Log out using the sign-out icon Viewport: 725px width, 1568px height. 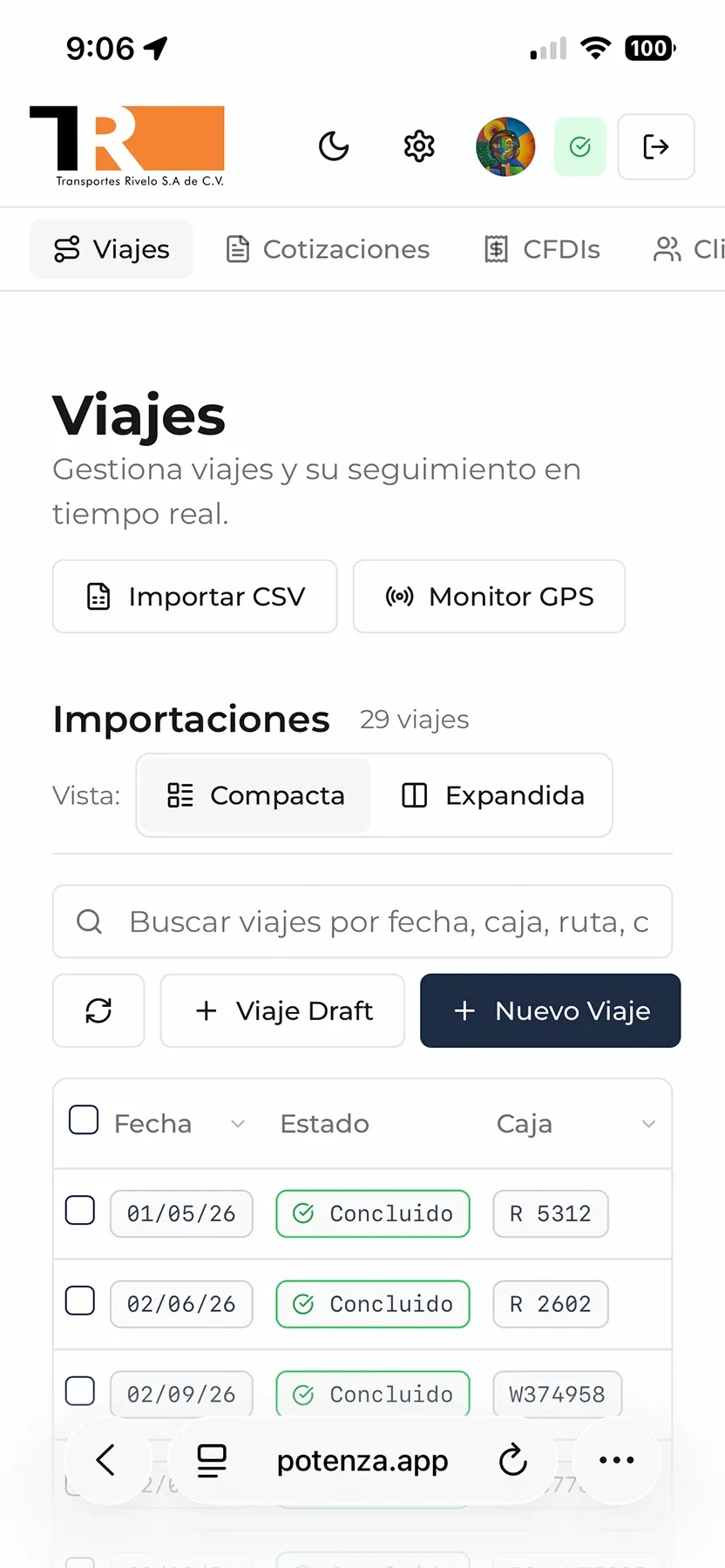pyautogui.click(x=655, y=146)
